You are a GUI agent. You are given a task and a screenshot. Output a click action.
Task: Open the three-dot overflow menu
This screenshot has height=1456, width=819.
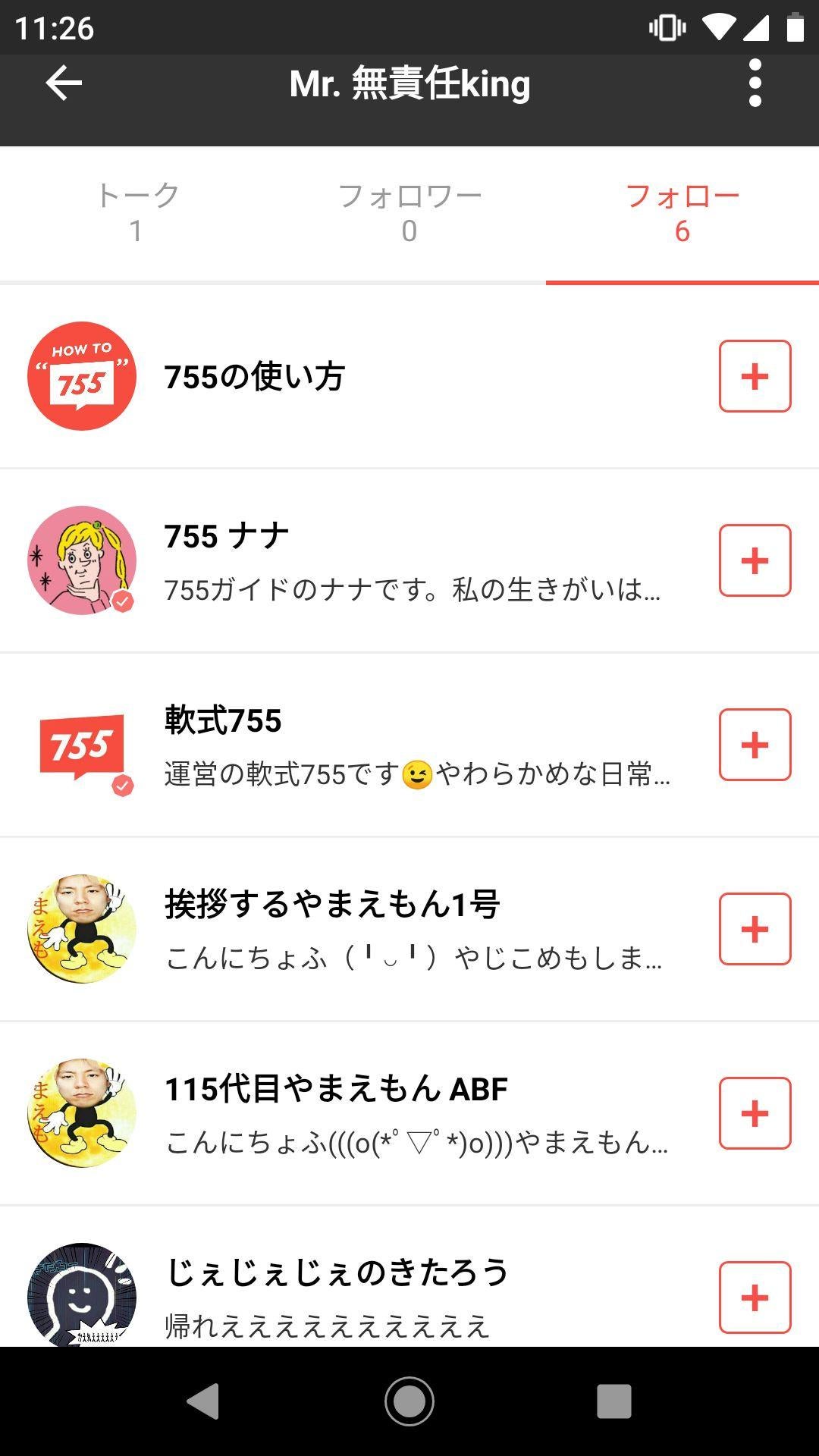(753, 83)
